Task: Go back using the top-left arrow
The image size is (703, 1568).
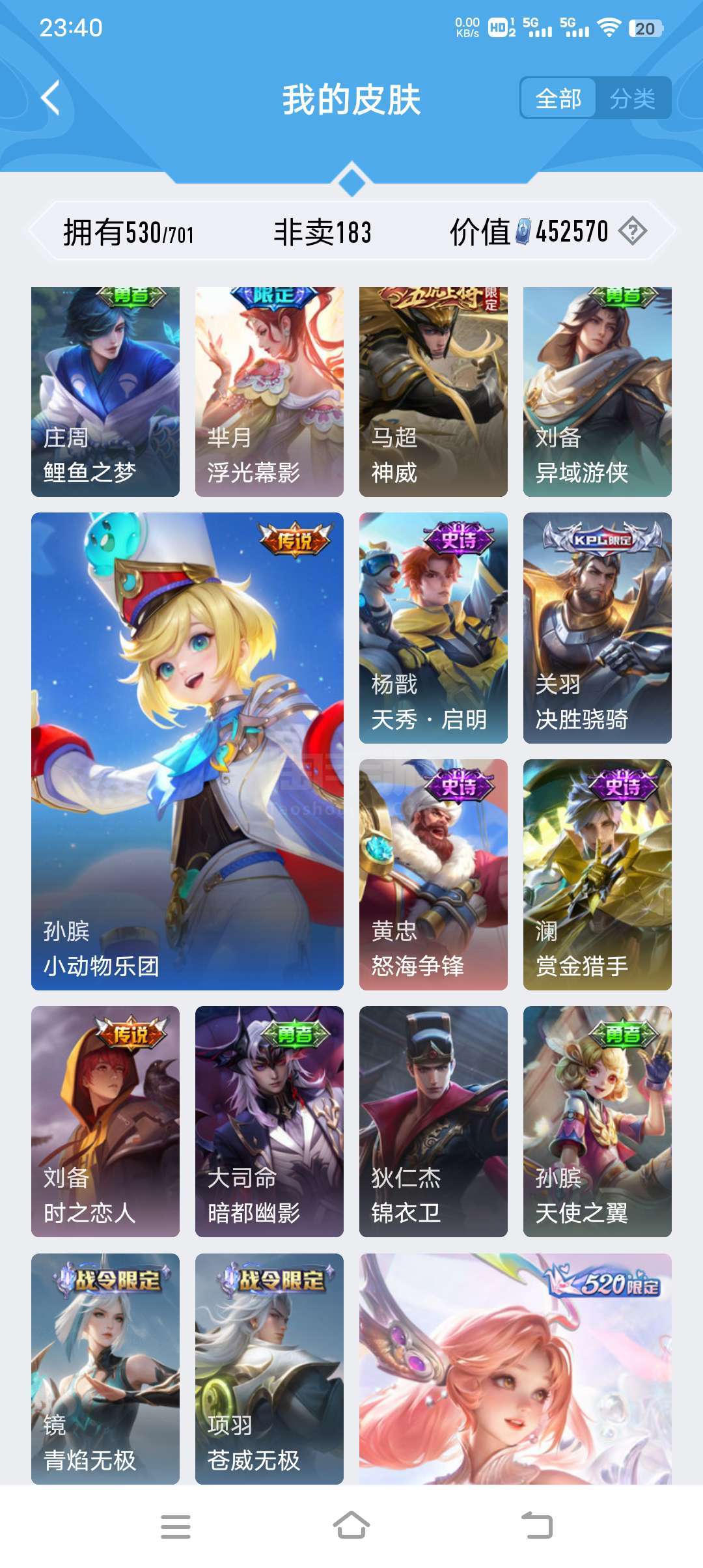Action: click(x=50, y=98)
